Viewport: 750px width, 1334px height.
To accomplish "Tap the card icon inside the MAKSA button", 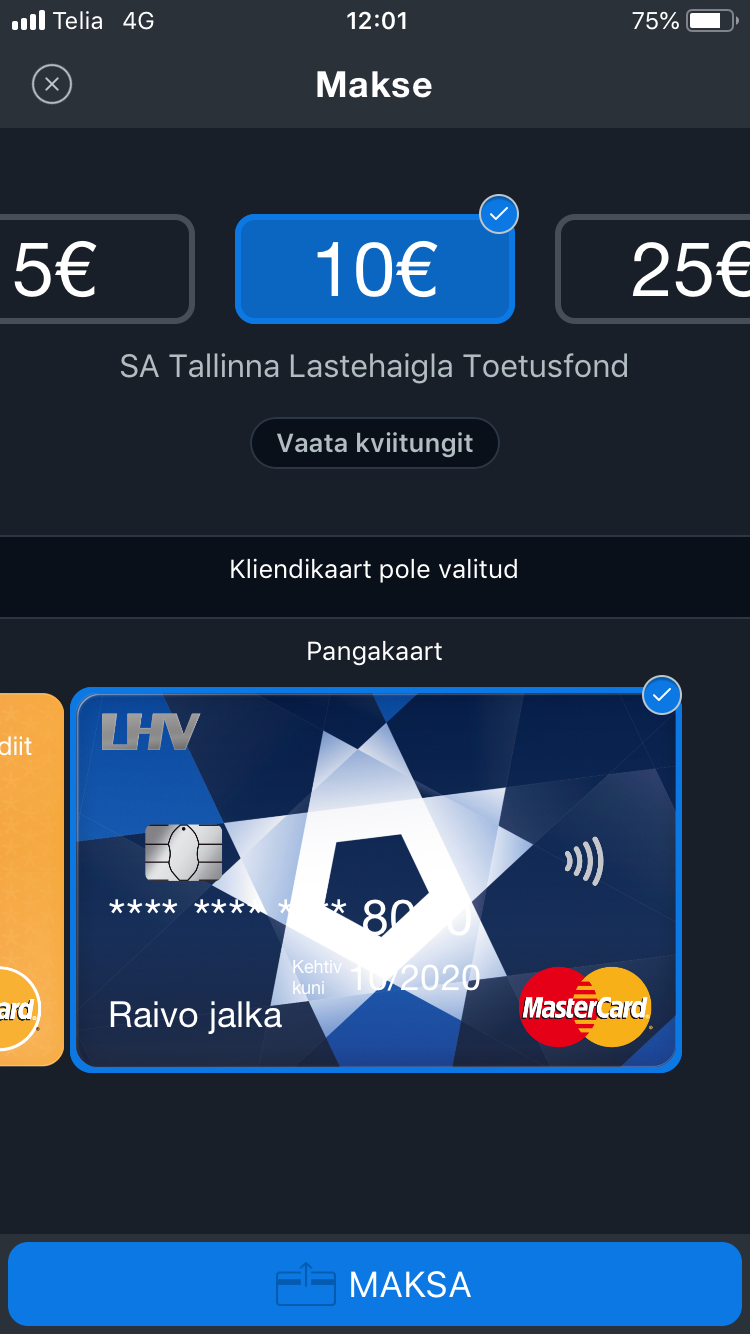I will 308,1285.
